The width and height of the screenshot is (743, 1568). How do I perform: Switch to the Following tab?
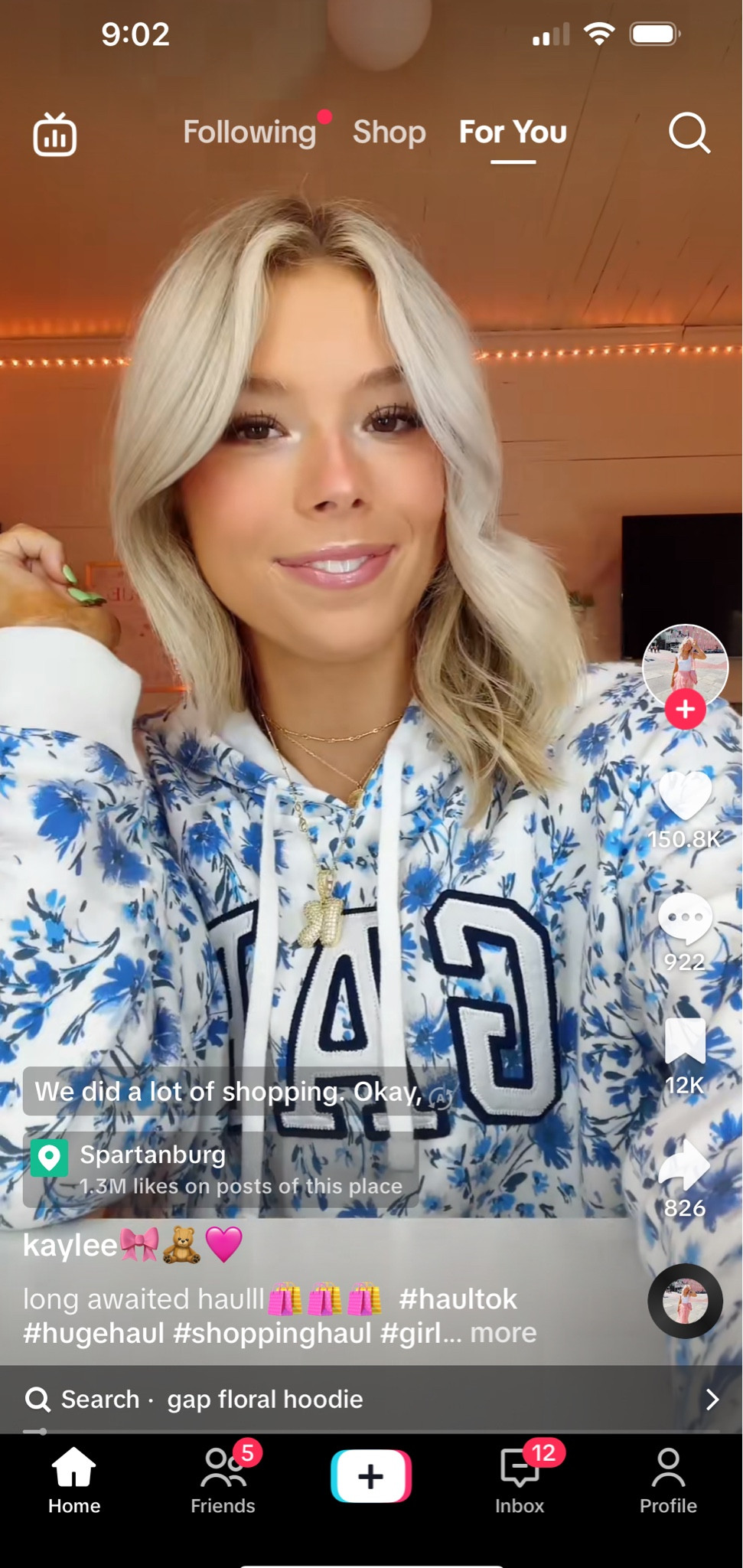pyautogui.click(x=249, y=132)
